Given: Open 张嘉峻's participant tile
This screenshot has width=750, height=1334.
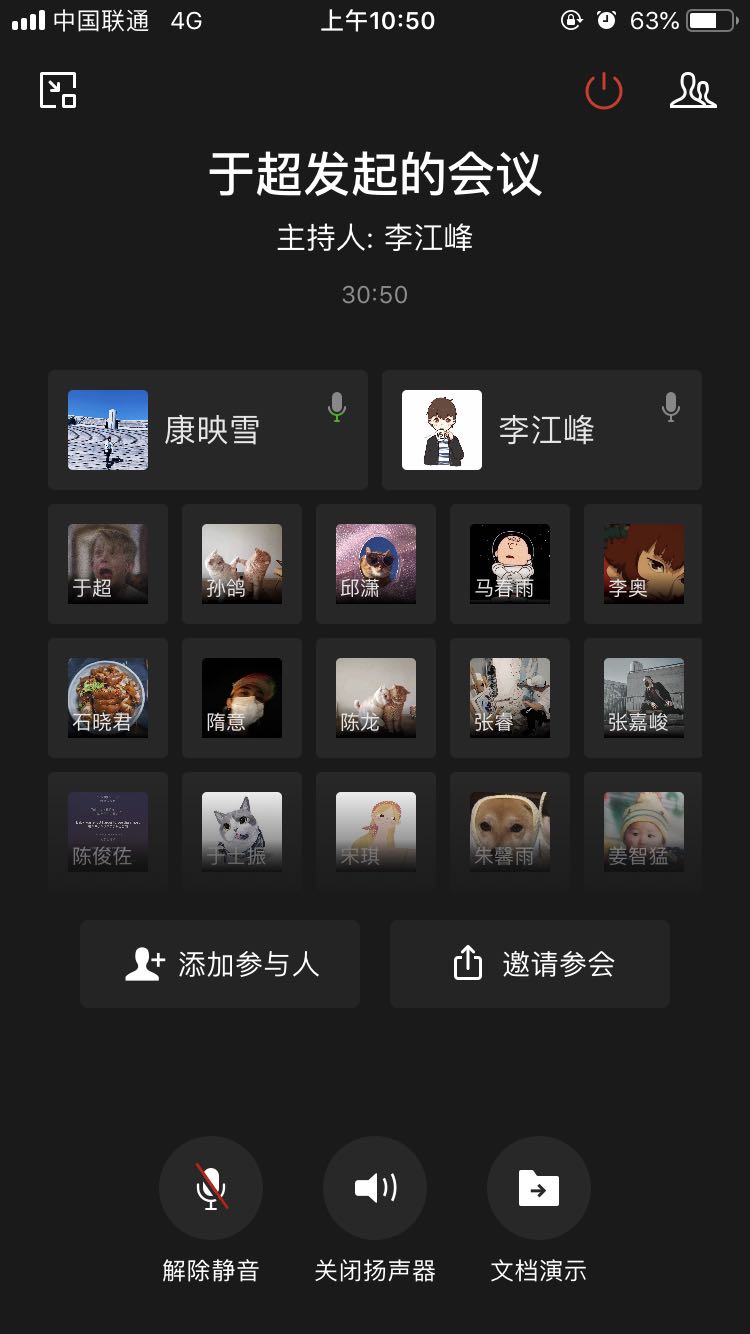Looking at the screenshot, I should [643, 698].
